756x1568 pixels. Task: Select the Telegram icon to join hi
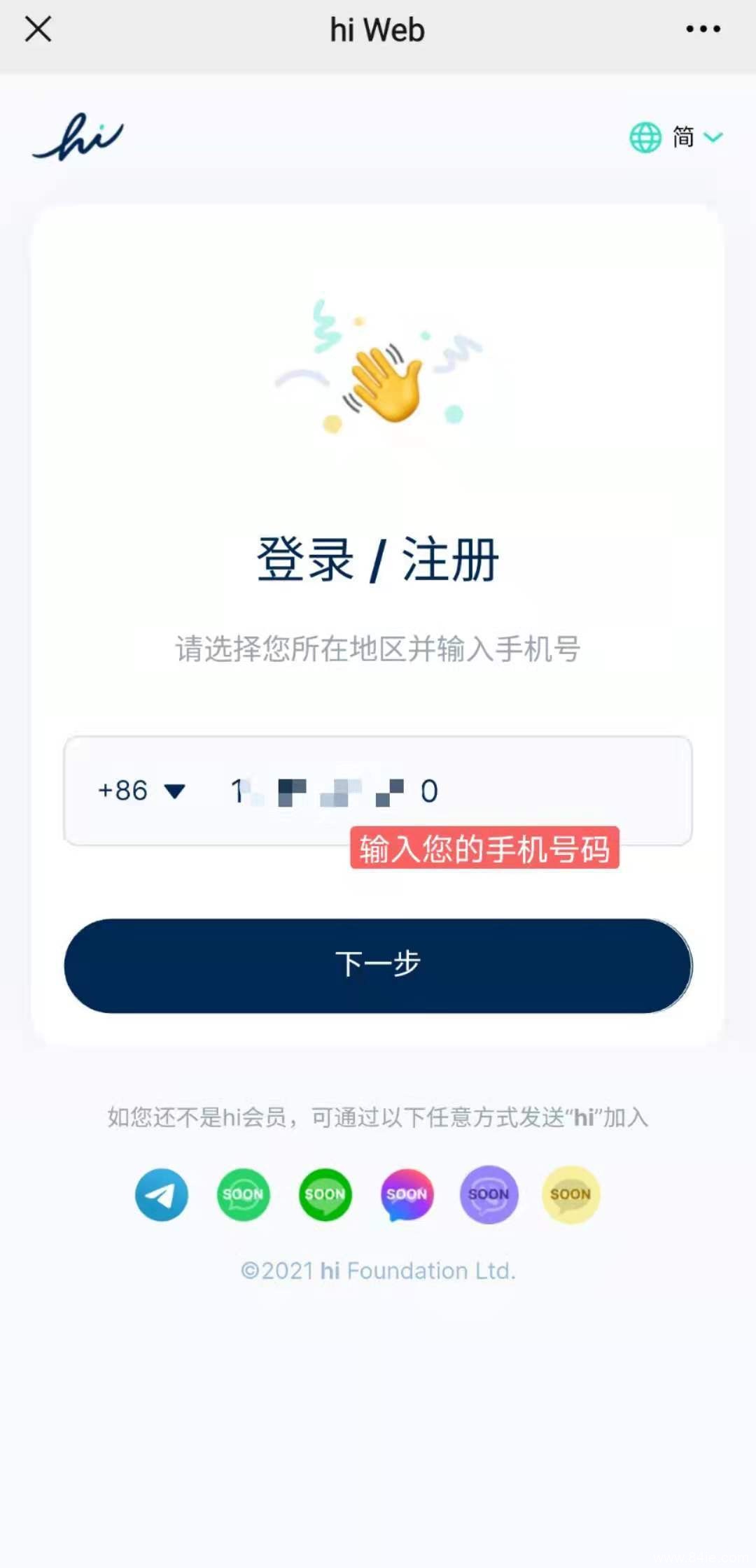[x=161, y=1195]
